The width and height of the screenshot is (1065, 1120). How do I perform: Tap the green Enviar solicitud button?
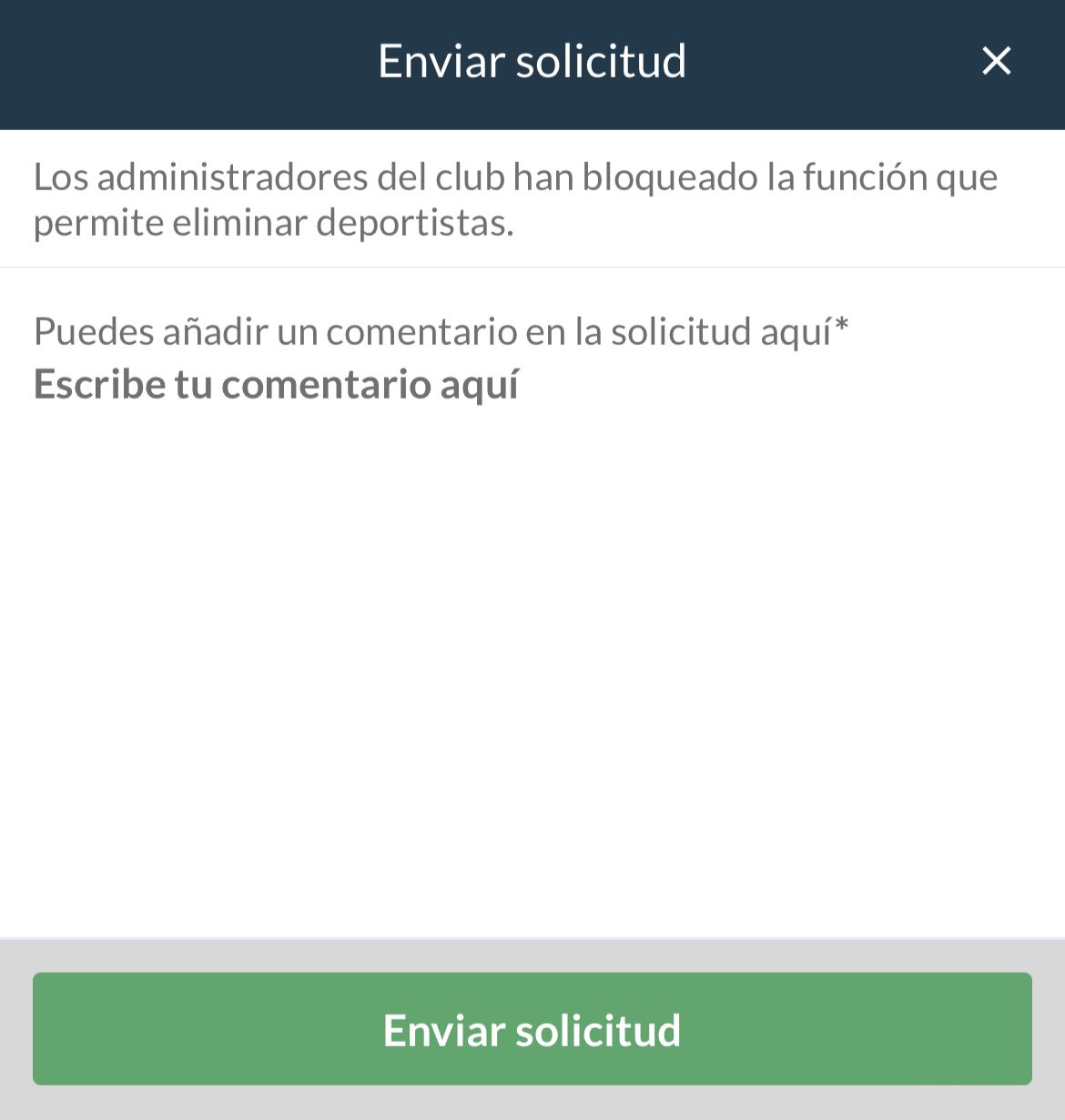click(x=532, y=1029)
